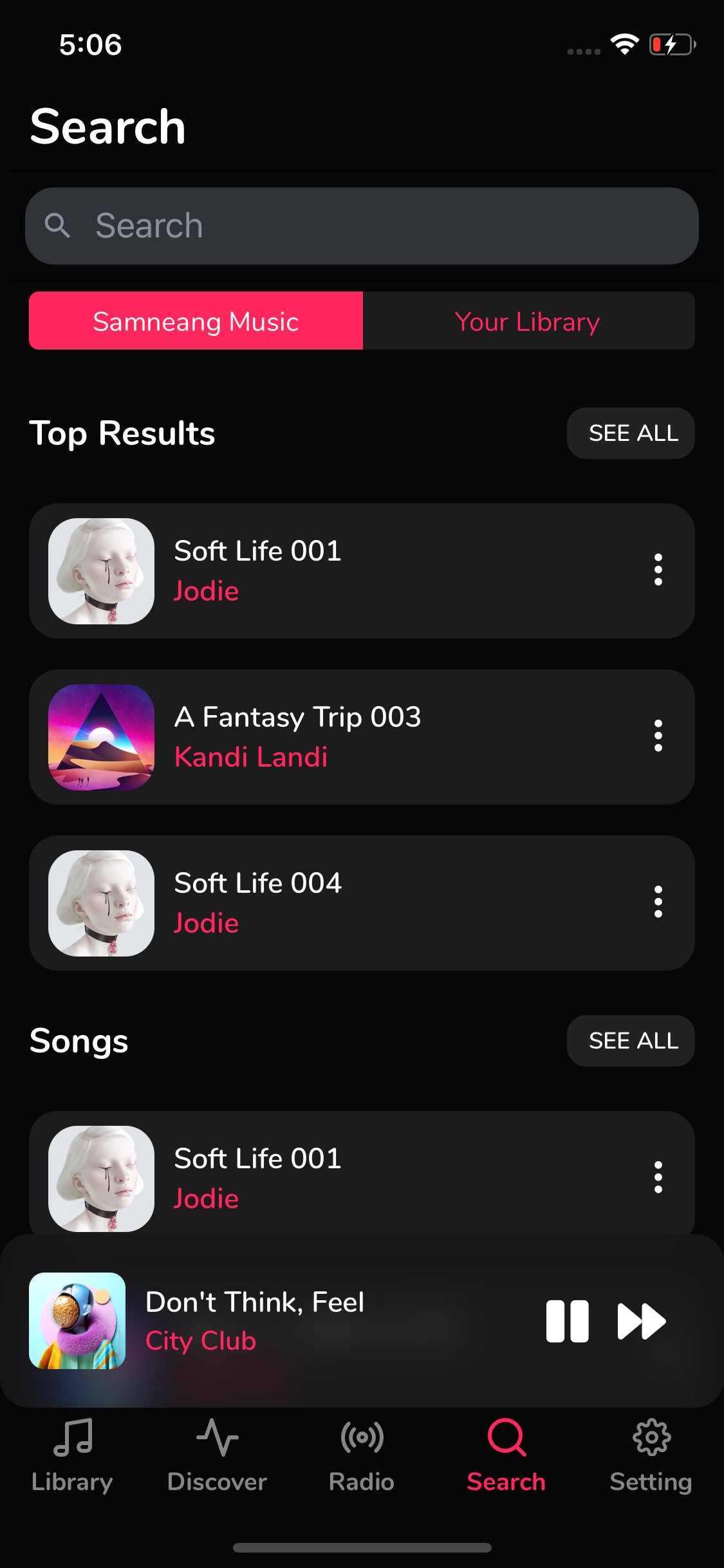This screenshot has height=1568, width=724.
Task: Tap the artist name City Club
Action: (200, 1341)
